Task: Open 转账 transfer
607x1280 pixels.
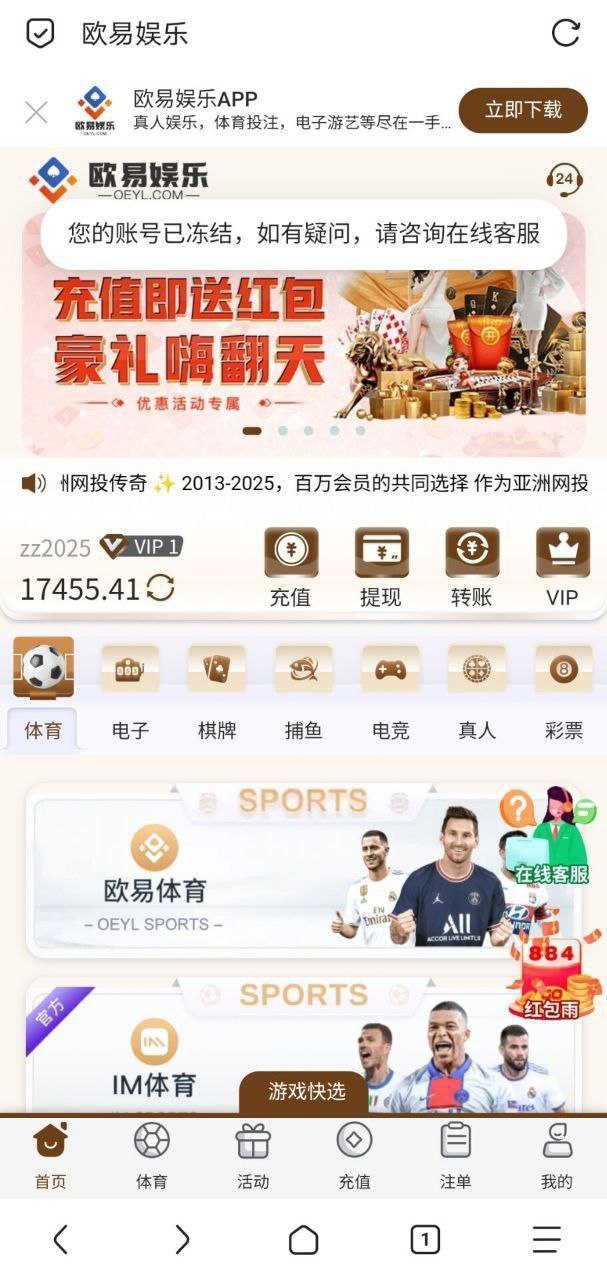Action: click(x=472, y=567)
